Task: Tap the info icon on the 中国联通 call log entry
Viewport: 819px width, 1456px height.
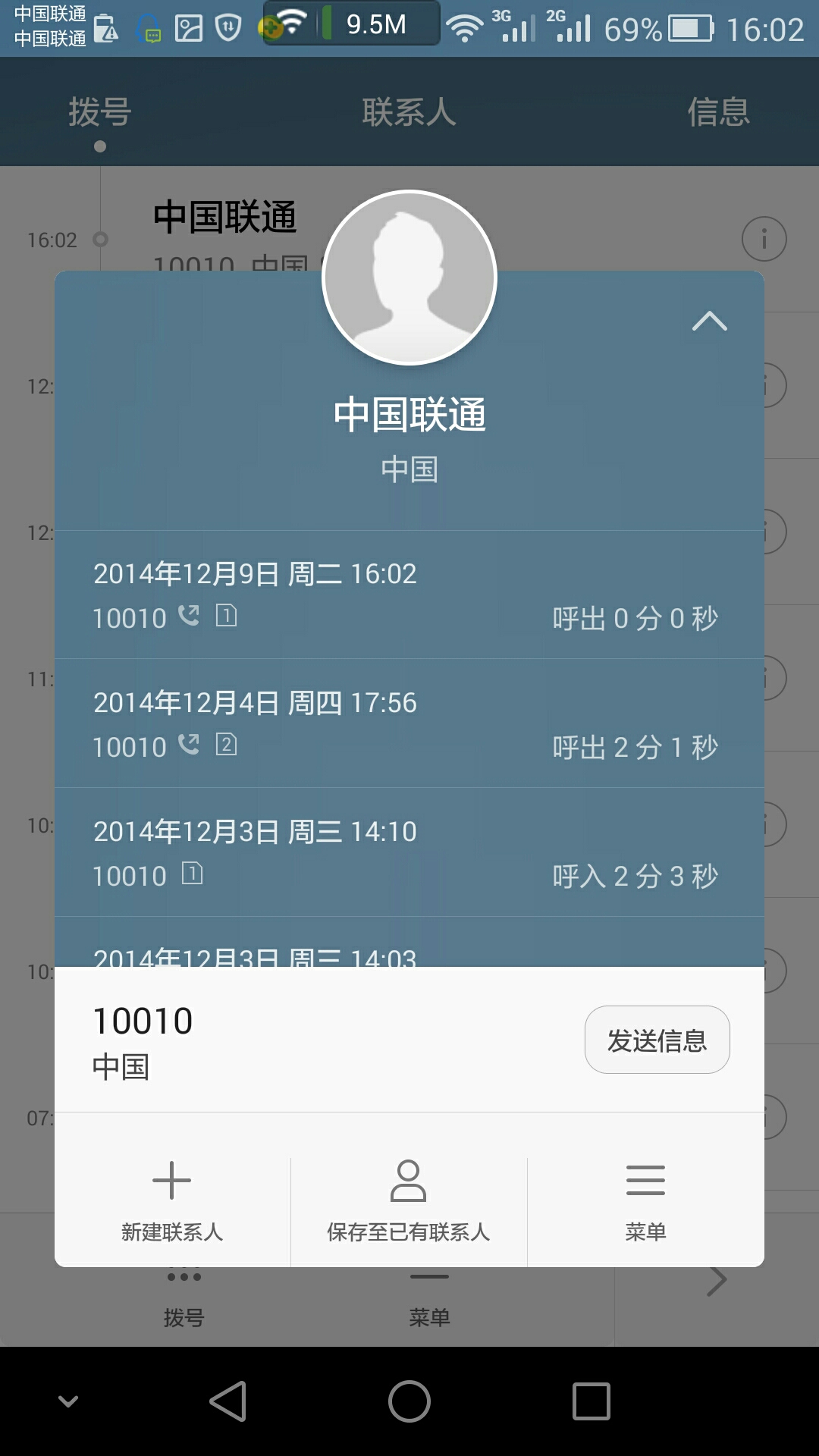Action: point(763,239)
